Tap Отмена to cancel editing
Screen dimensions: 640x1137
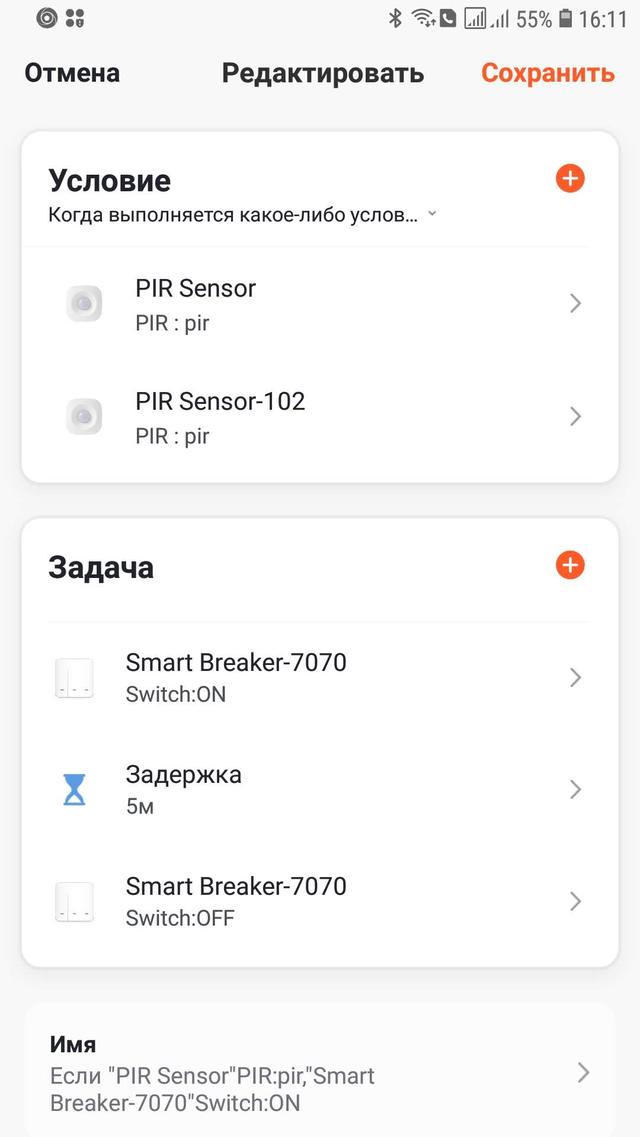(72, 74)
